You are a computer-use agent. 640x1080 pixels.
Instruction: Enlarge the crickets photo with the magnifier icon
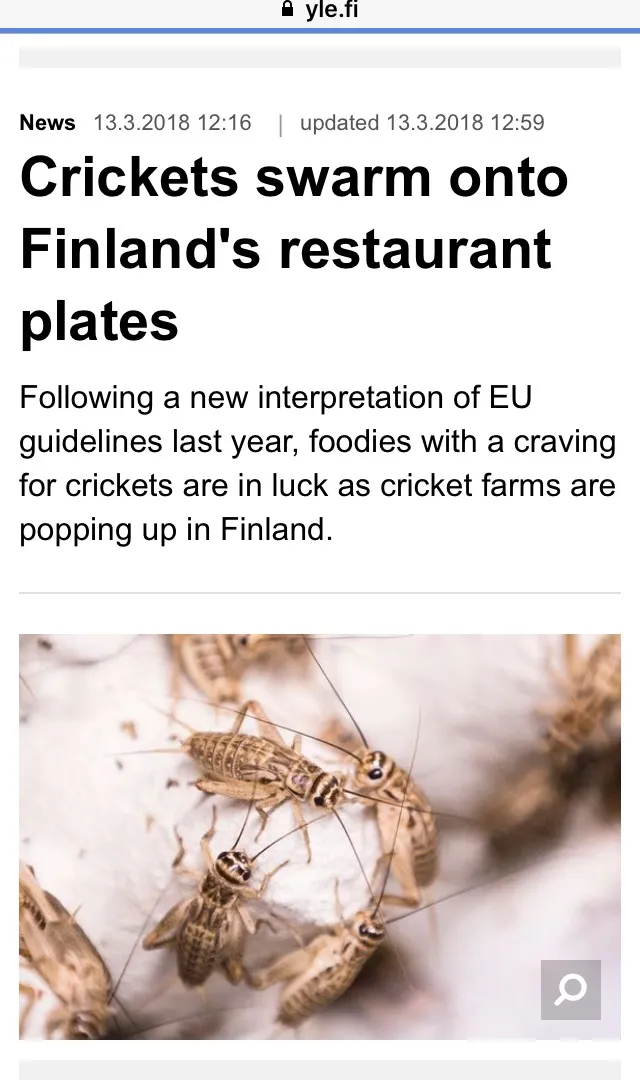click(570, 989)
